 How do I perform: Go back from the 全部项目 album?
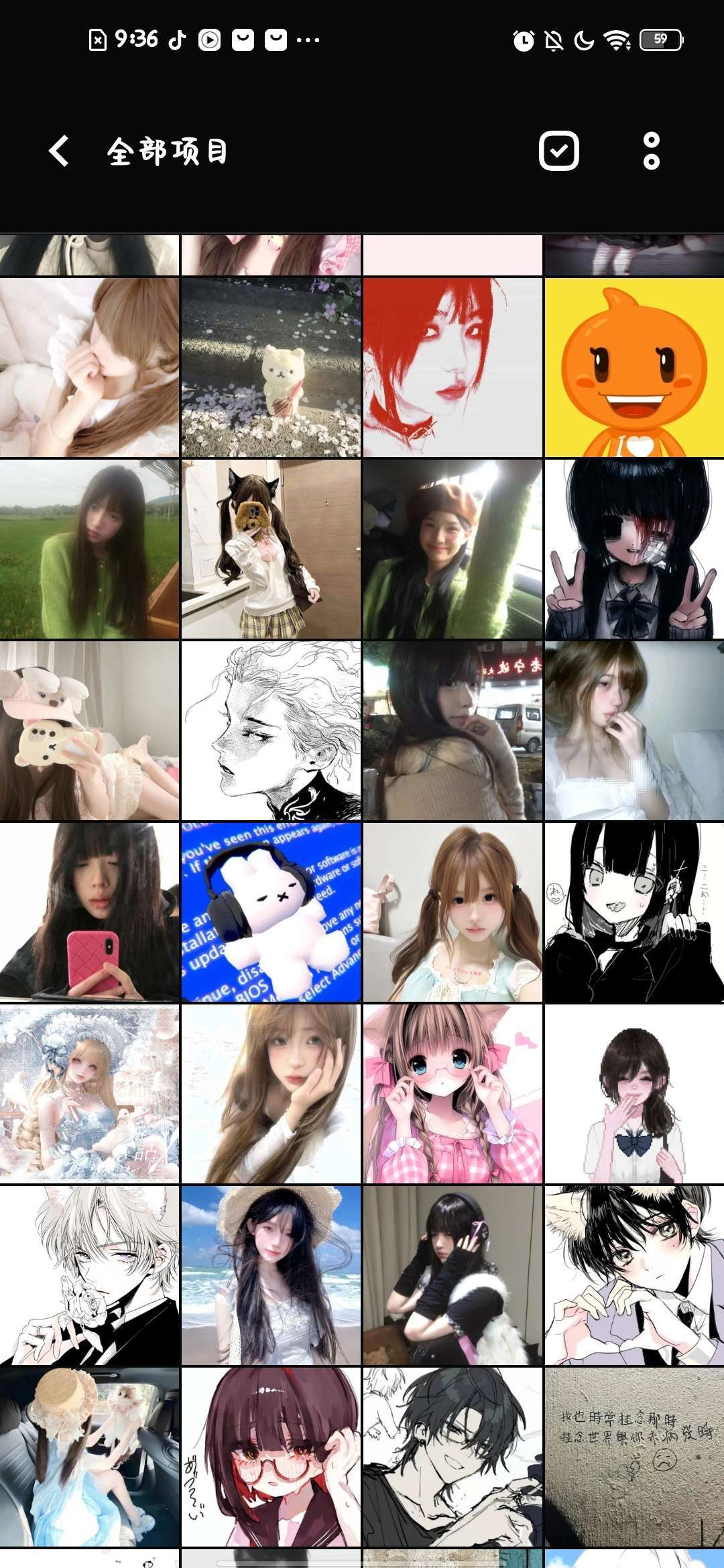click(x=59, y=151)
